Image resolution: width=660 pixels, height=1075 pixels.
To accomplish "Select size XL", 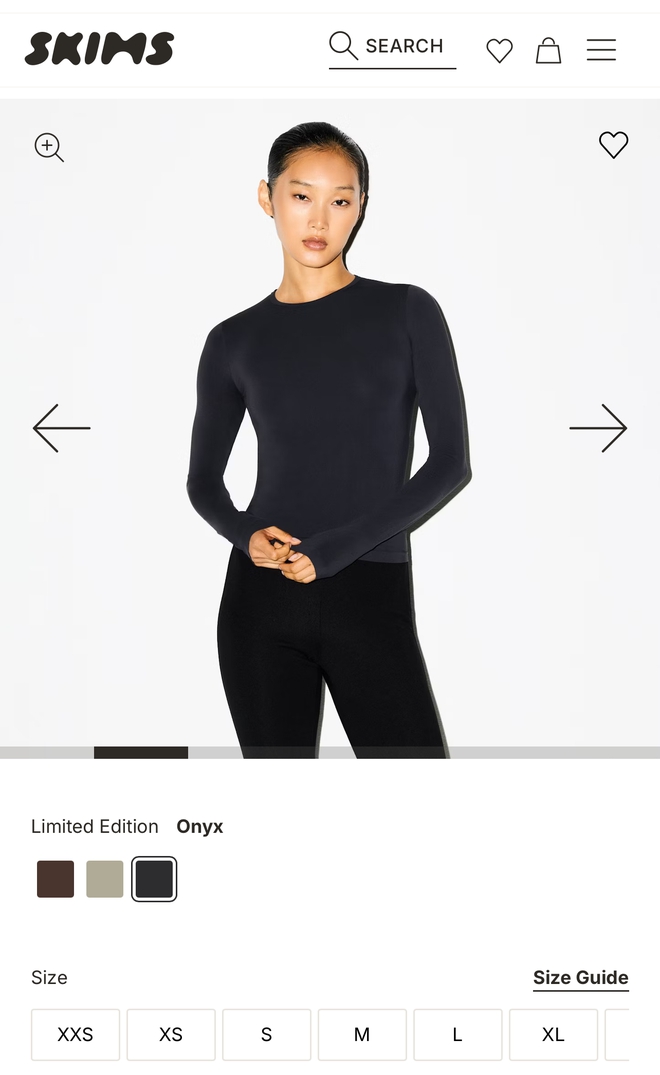I will pyautogui.click(x=553, y=1034).
